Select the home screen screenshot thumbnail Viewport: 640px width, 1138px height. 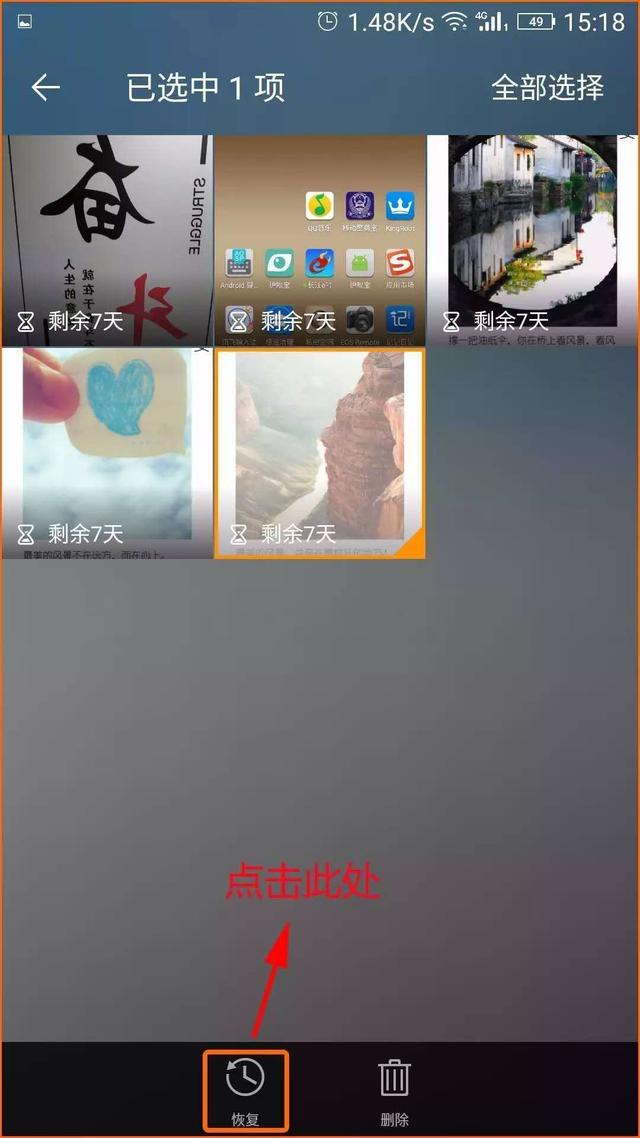pyautogui.click(x=320, y=240)
